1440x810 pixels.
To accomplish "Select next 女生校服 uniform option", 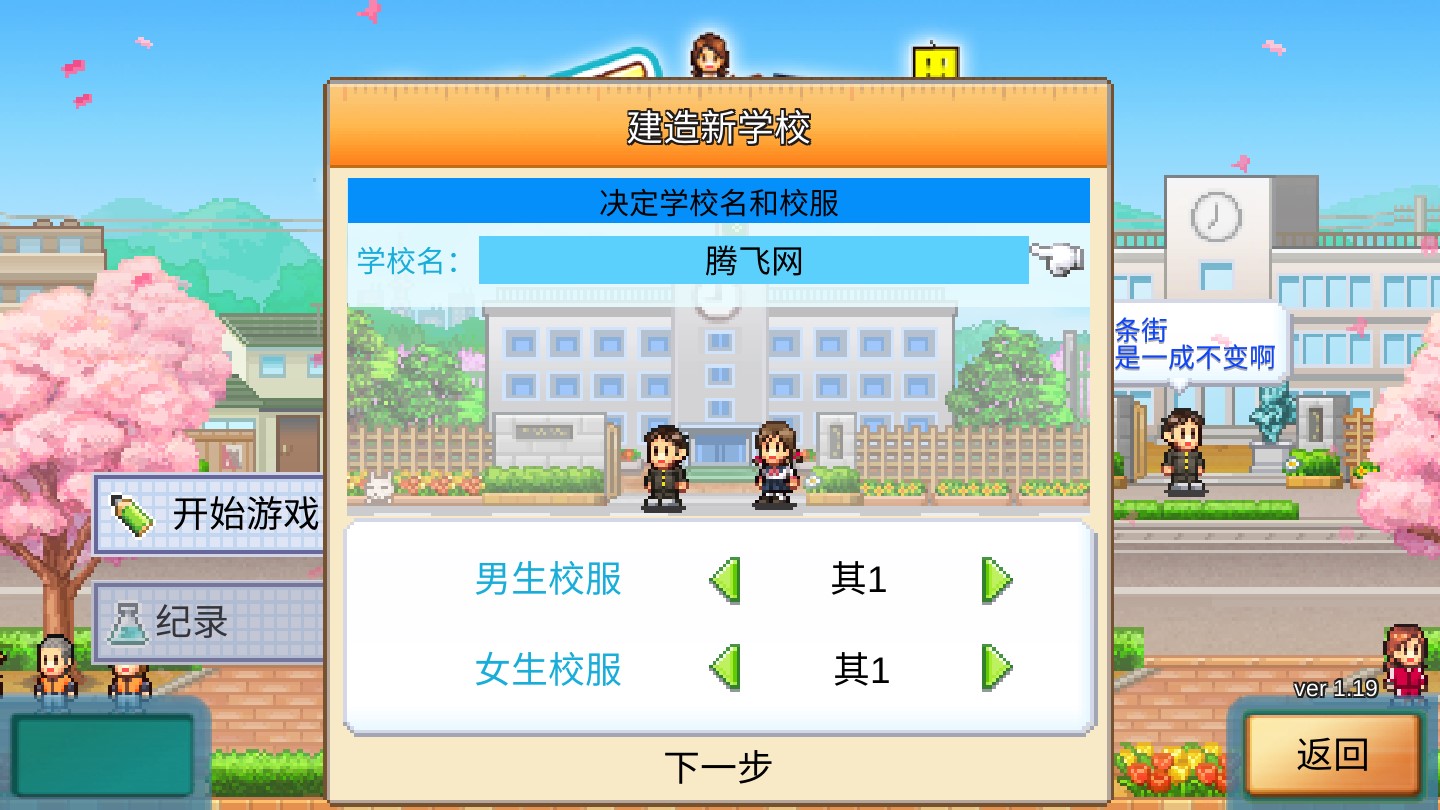I will pos(996,668).
